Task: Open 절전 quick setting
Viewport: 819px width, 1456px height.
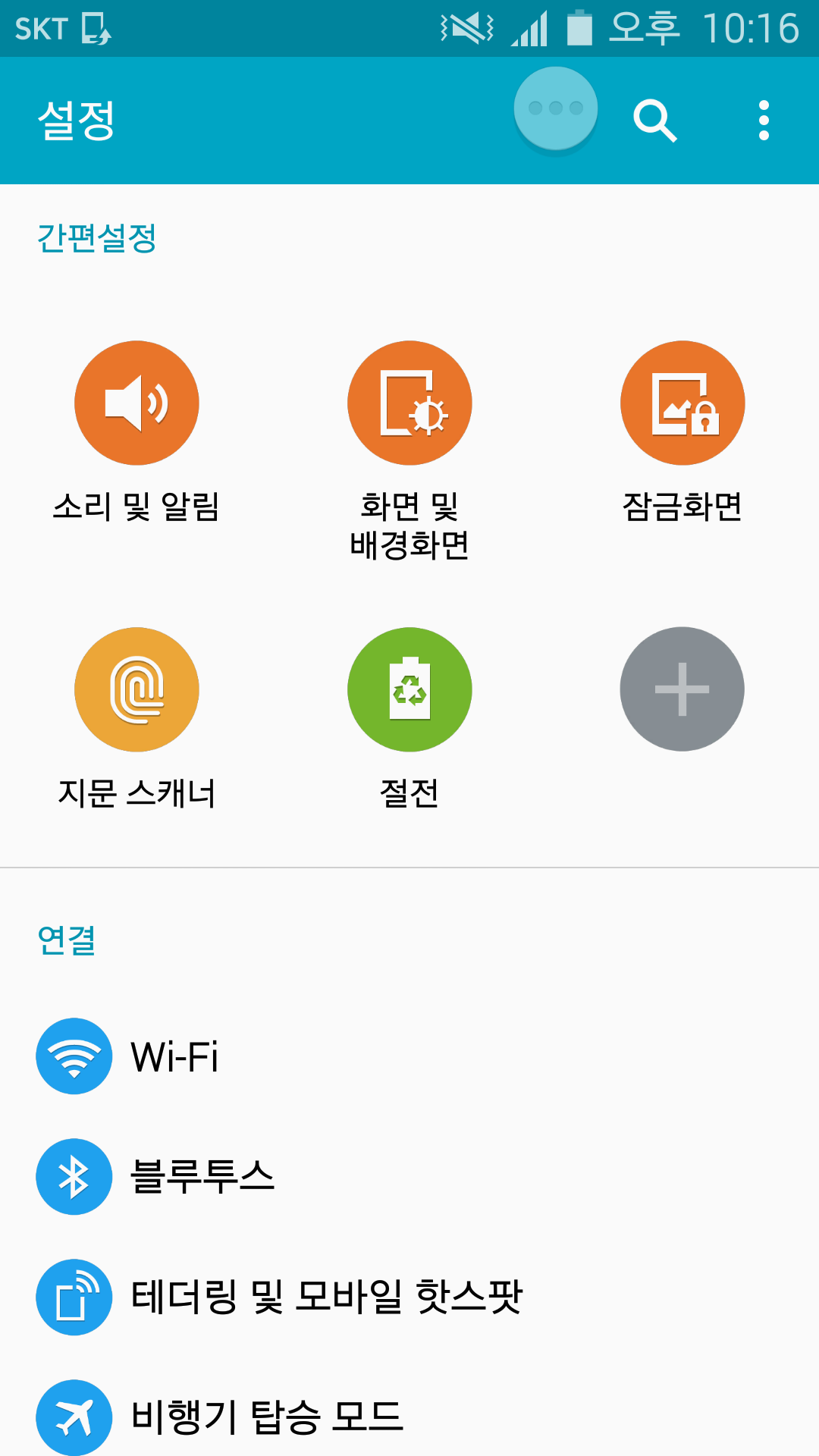Action: pos(409,690)
